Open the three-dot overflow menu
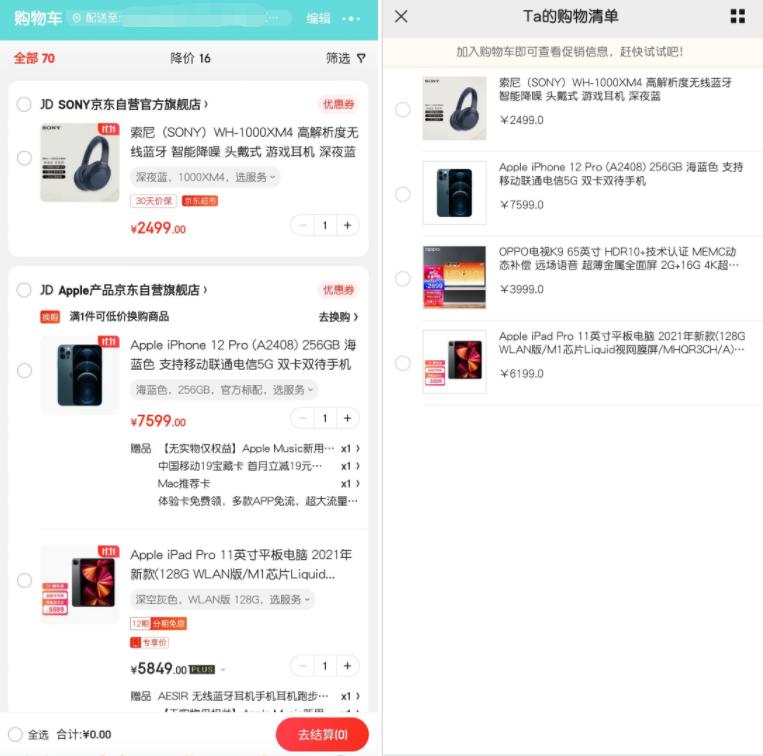The height and width of the screenshot is (756, 763). [x=350, y=18]
